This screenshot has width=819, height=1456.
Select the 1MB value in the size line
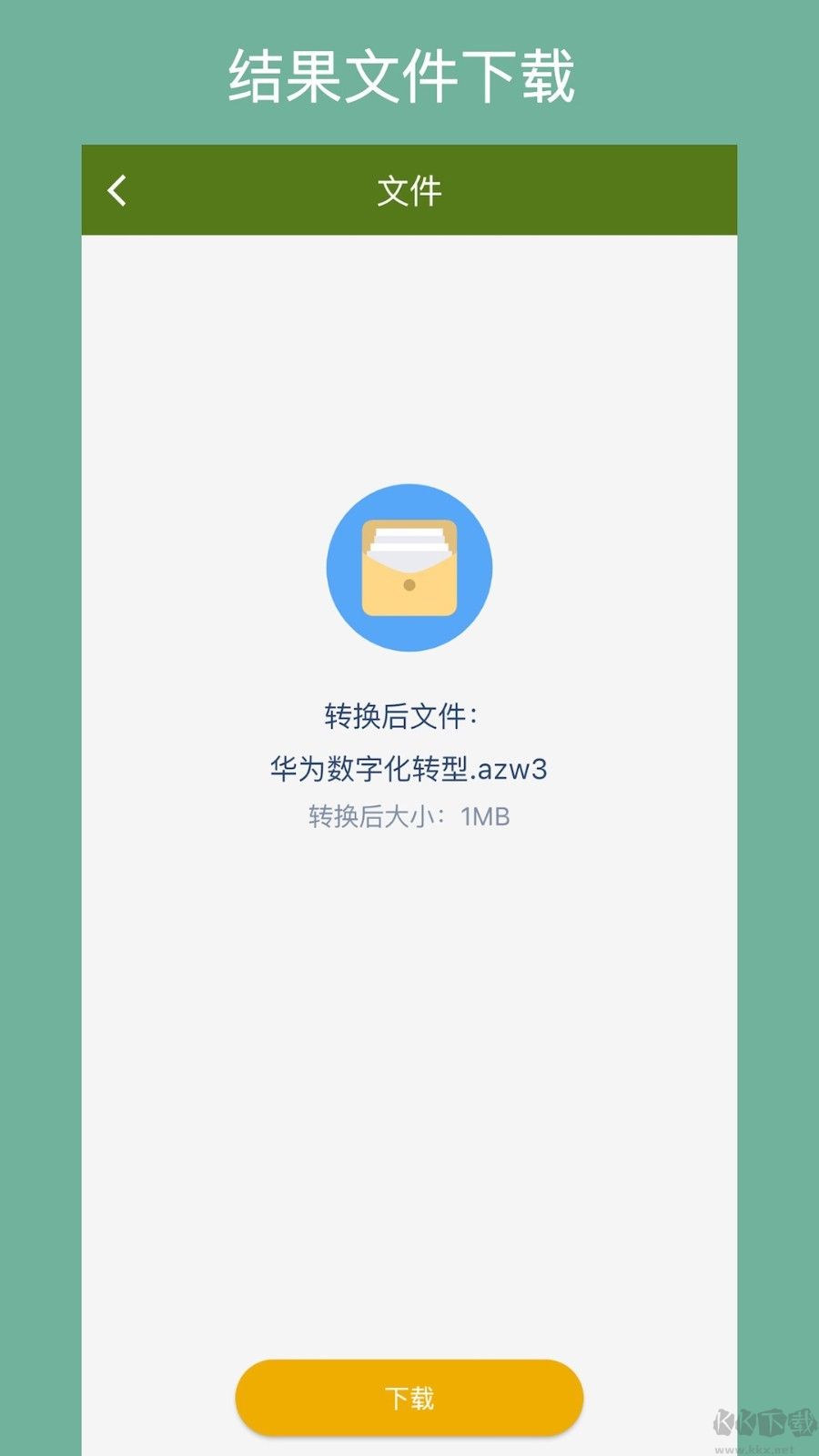tap(484, 816)
